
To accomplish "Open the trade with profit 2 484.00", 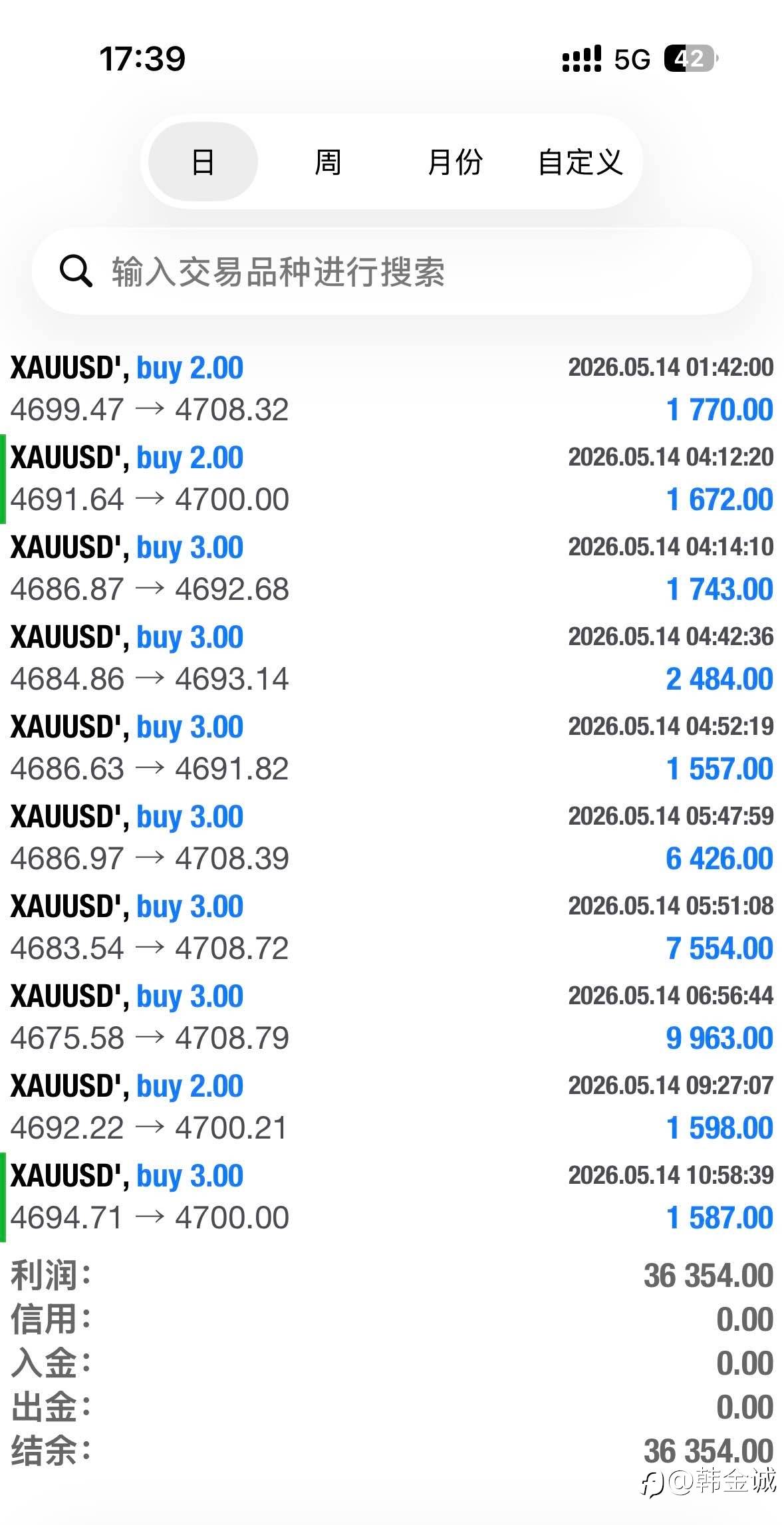I will (392, 658).
